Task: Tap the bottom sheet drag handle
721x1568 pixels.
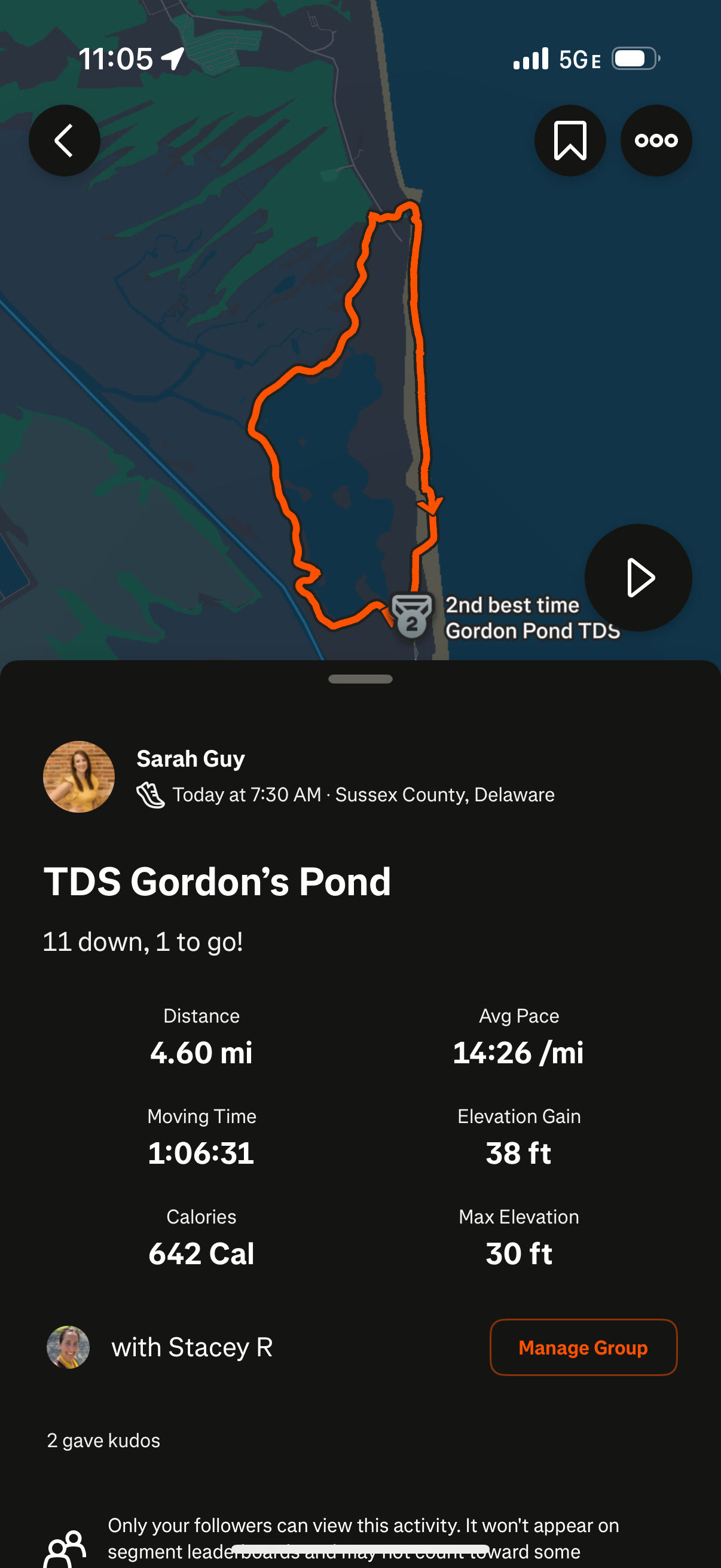Action: [360, 679]
